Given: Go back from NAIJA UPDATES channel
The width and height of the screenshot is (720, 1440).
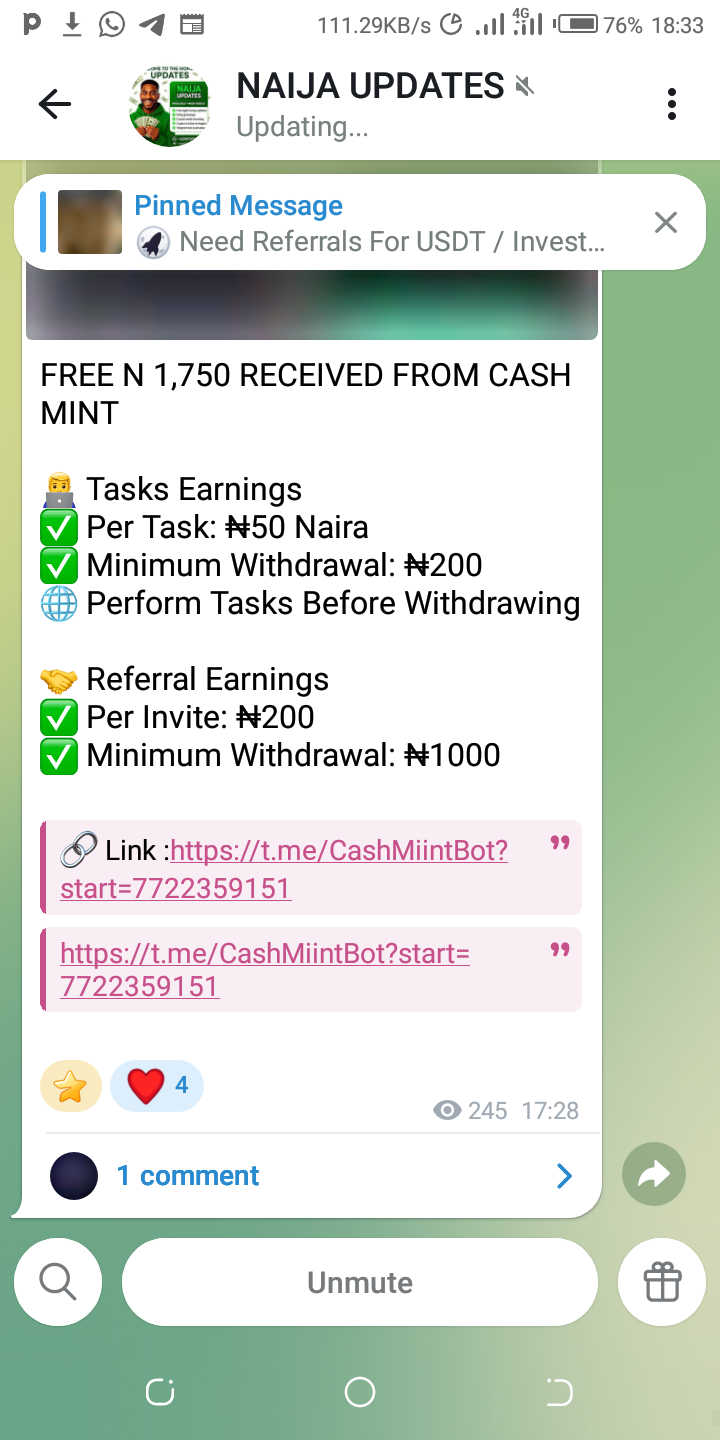Looking at the screenshot, I should [x=55, y=104].
